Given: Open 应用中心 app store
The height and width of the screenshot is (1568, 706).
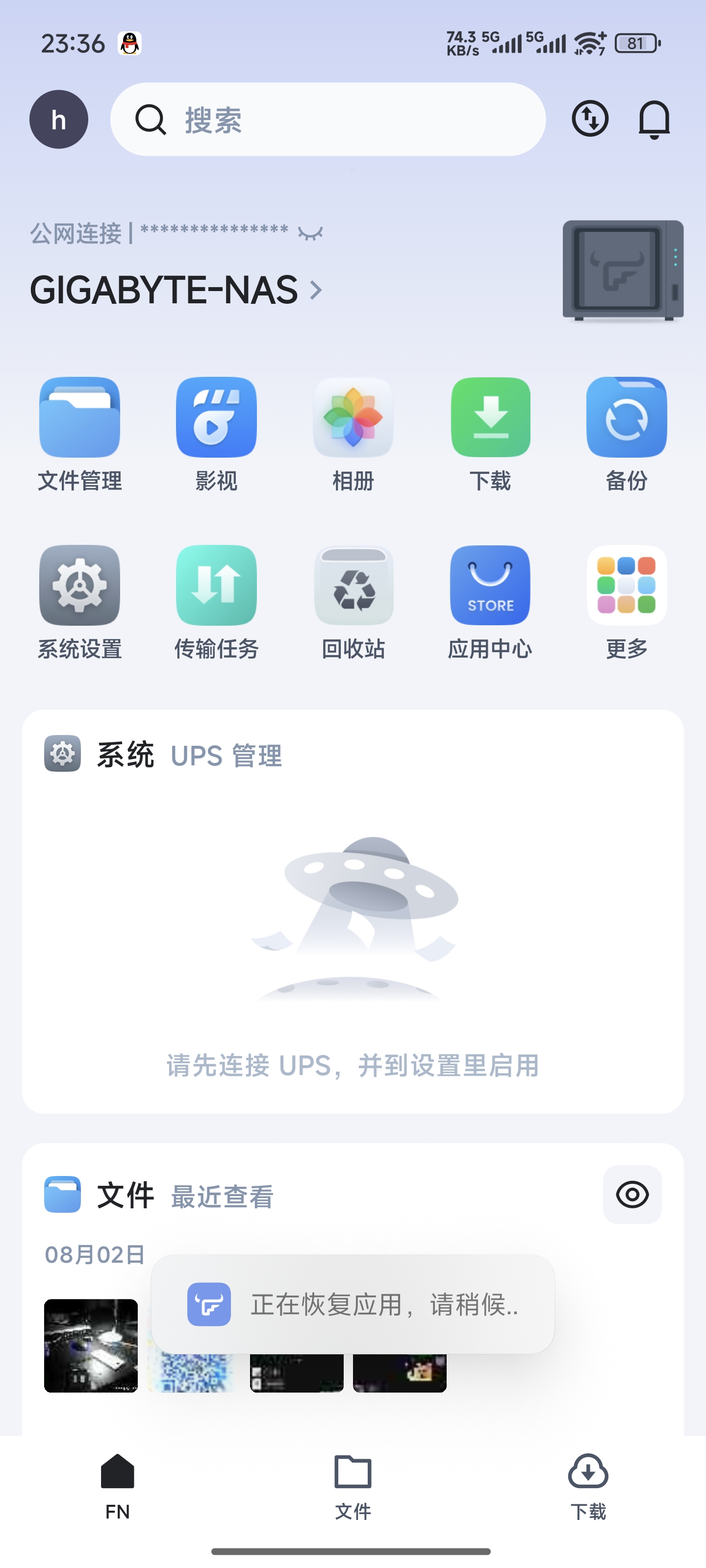Looking at the screenshot, I should (490, 601).
